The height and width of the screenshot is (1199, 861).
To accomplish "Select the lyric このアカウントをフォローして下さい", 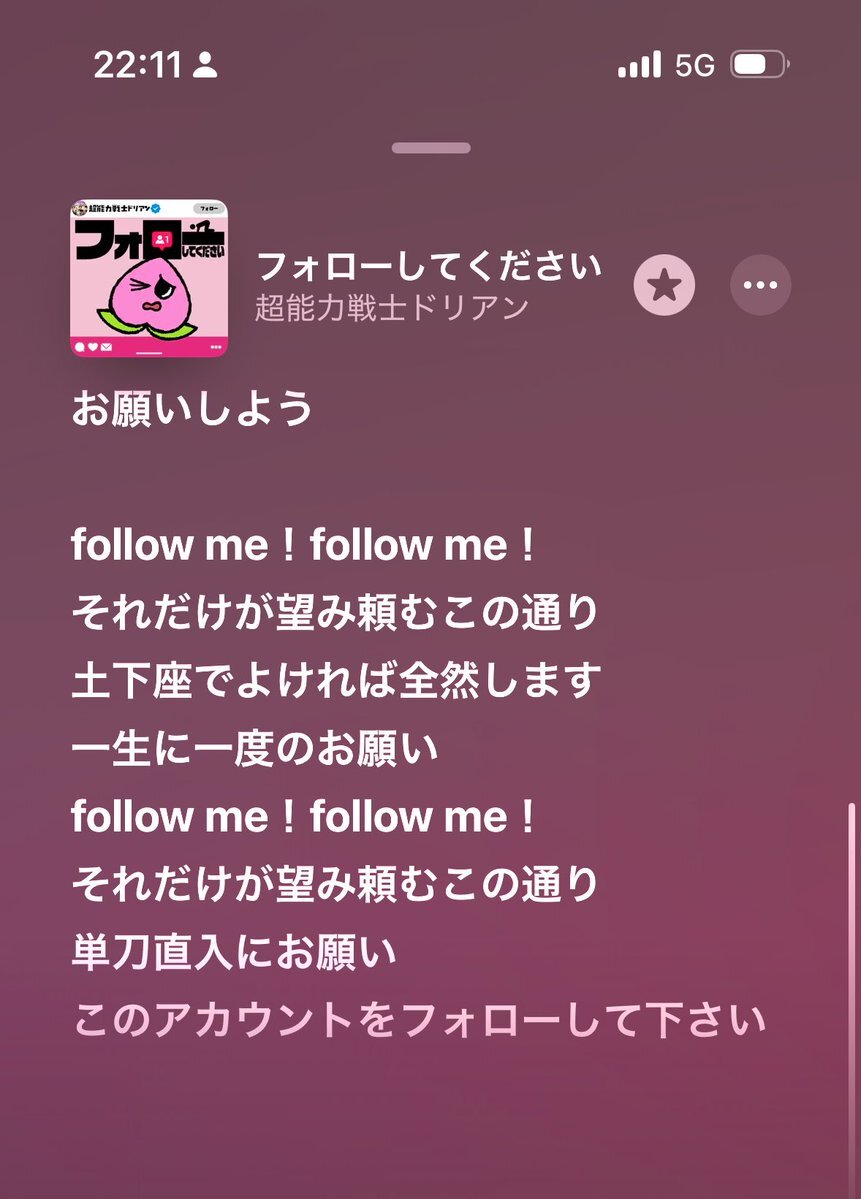I will (x=419, y=1021).
